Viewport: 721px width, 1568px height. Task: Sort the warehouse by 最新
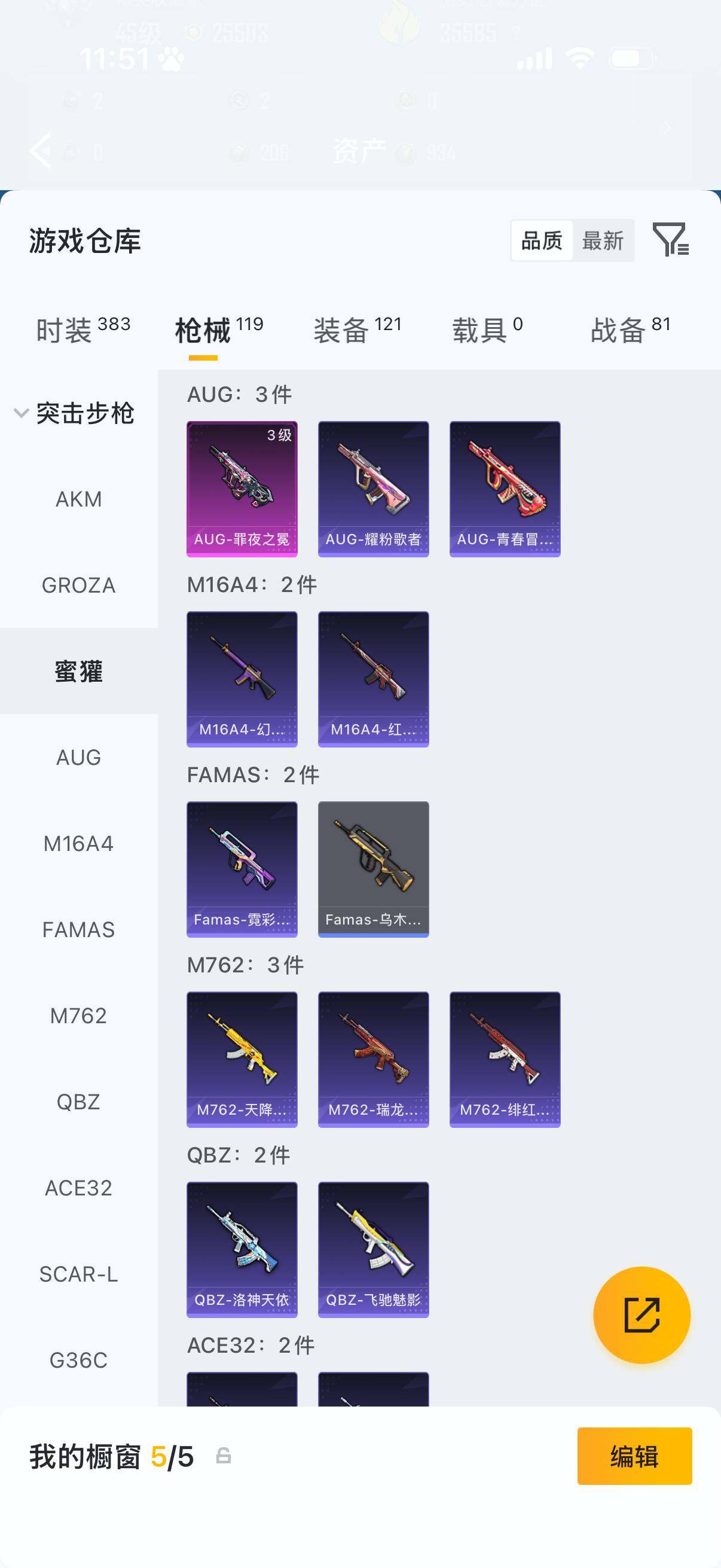coord(603,240)
